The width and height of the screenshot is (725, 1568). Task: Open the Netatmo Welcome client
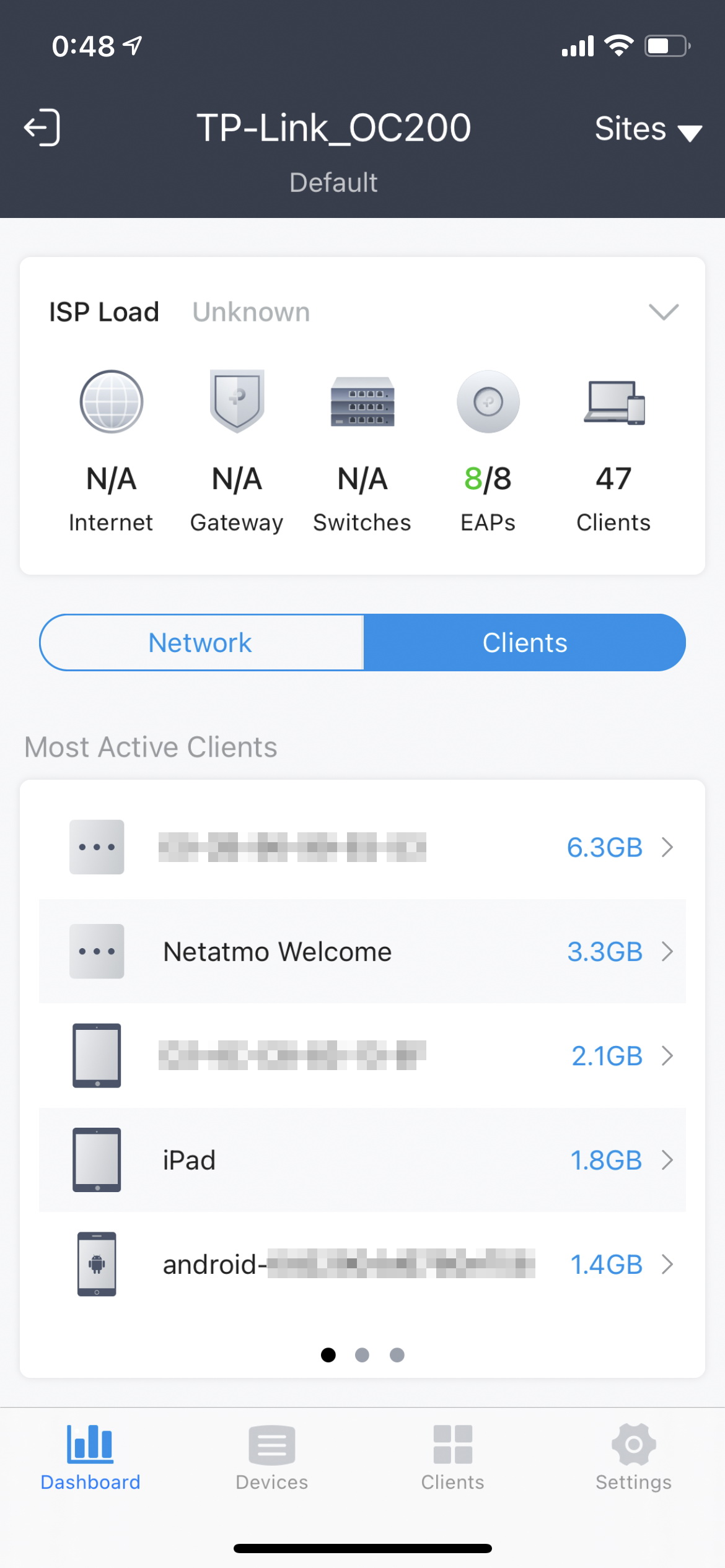click(x=362, y=951)
